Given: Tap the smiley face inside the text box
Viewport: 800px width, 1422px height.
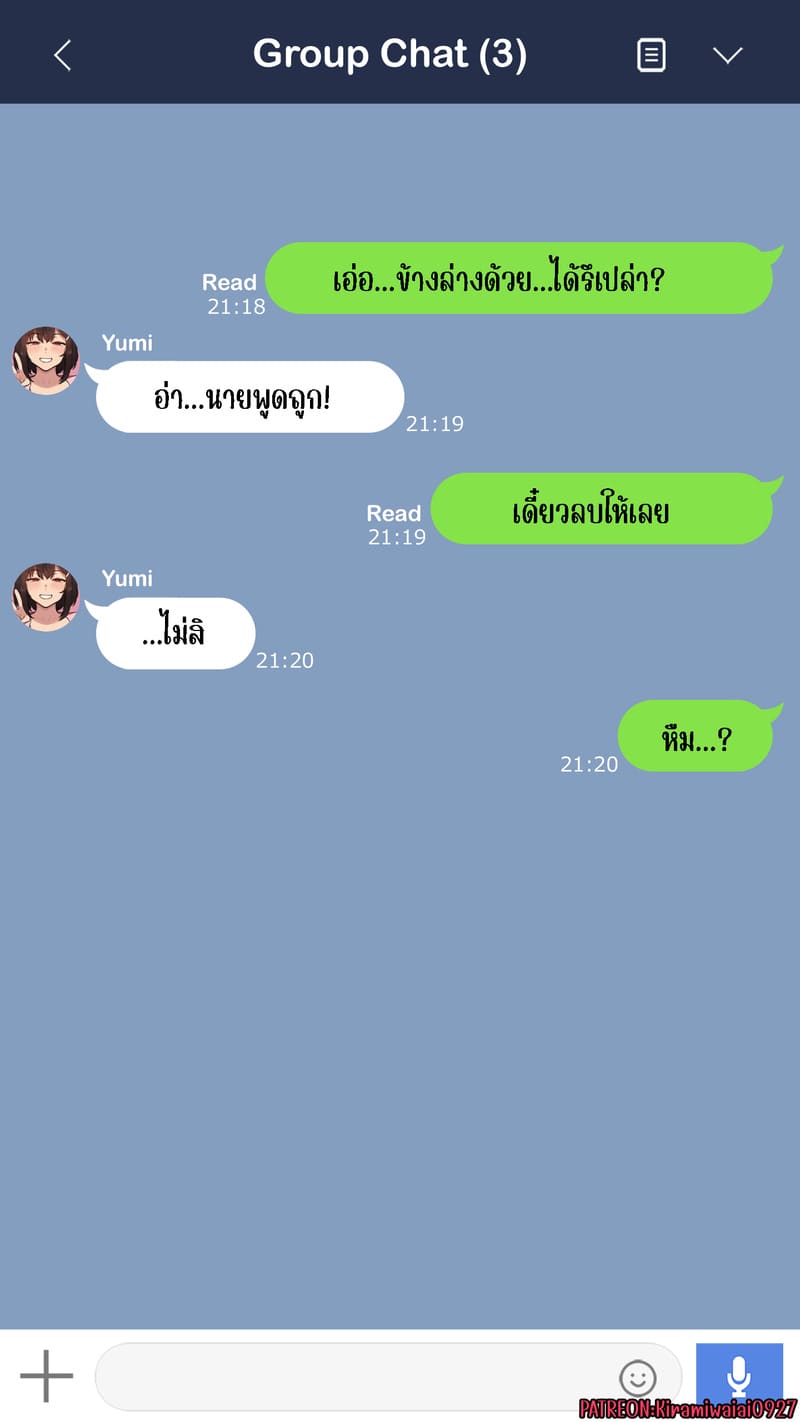Looking at the screenshot, I should [638, 1377].
